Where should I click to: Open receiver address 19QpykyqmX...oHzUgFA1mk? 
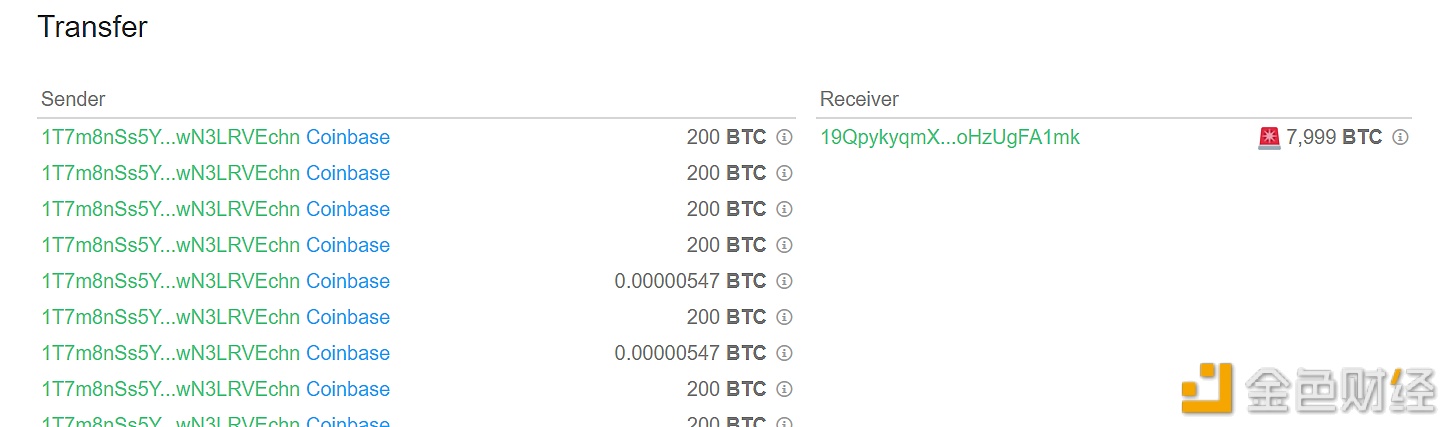(949, 137)
